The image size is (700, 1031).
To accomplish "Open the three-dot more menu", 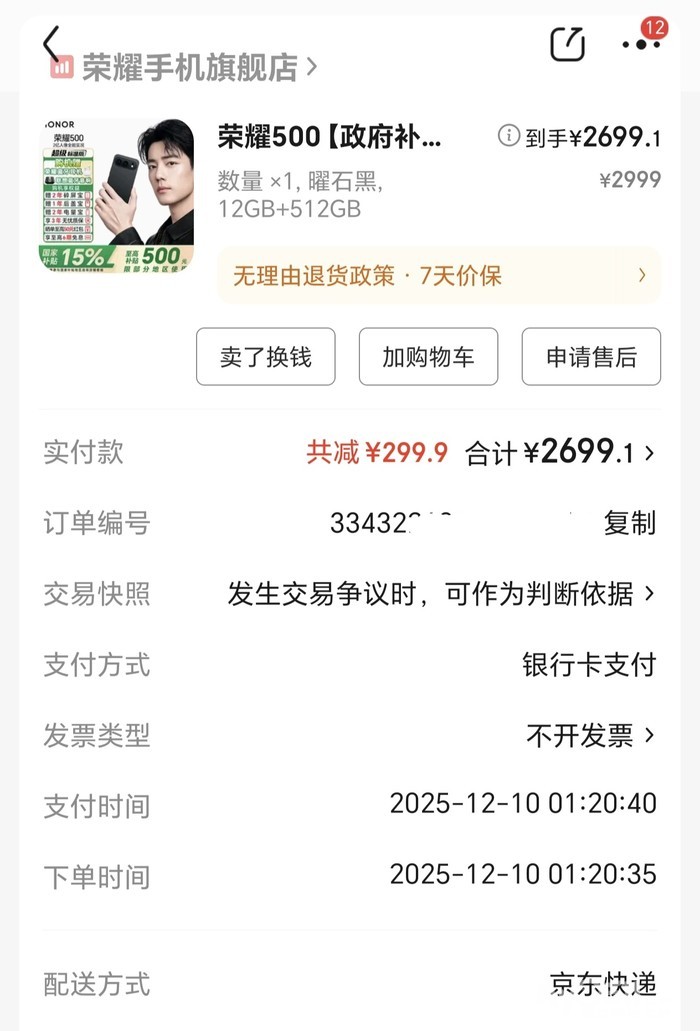I will coord(641,45).
